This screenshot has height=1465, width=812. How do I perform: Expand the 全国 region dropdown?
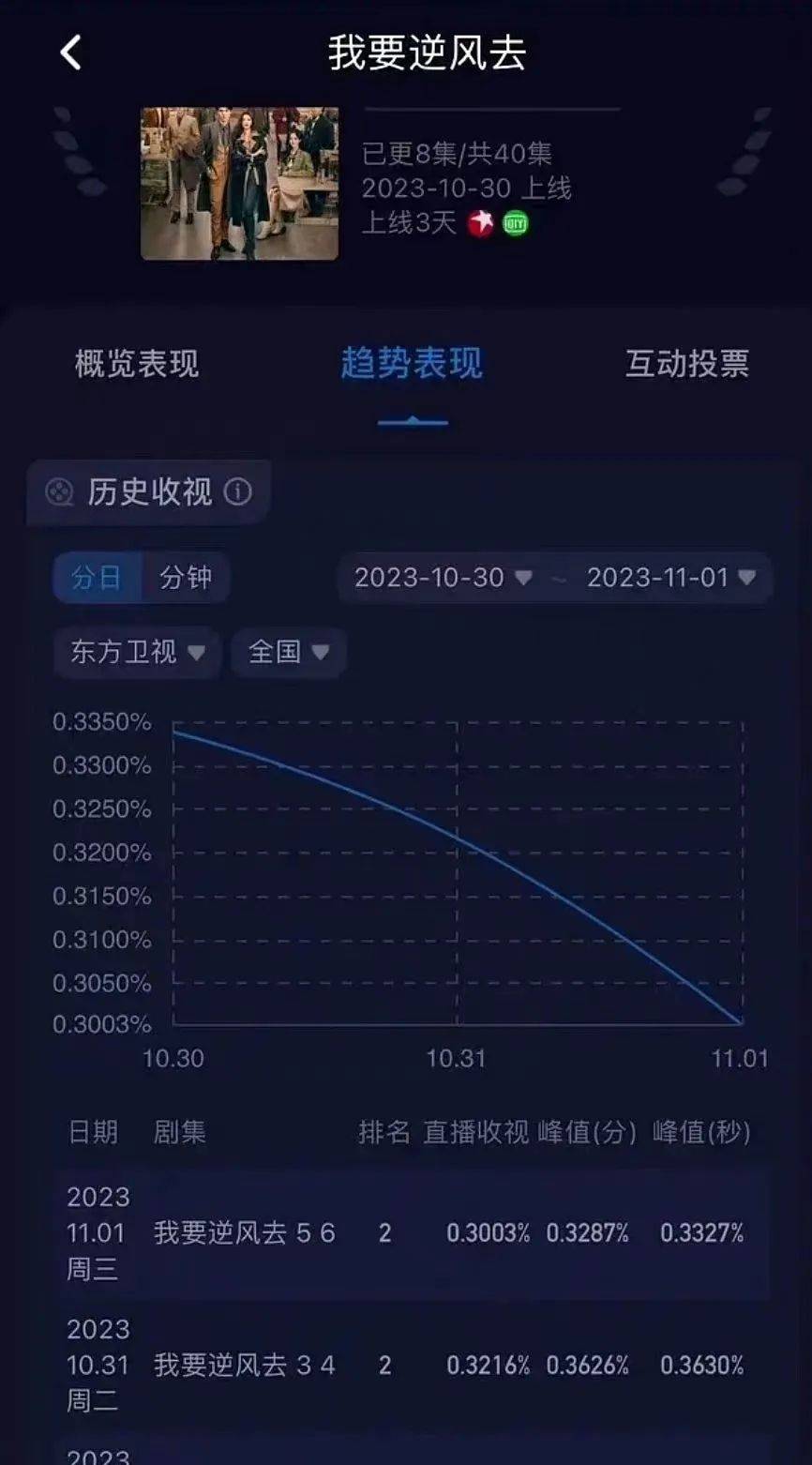[288, 652]
